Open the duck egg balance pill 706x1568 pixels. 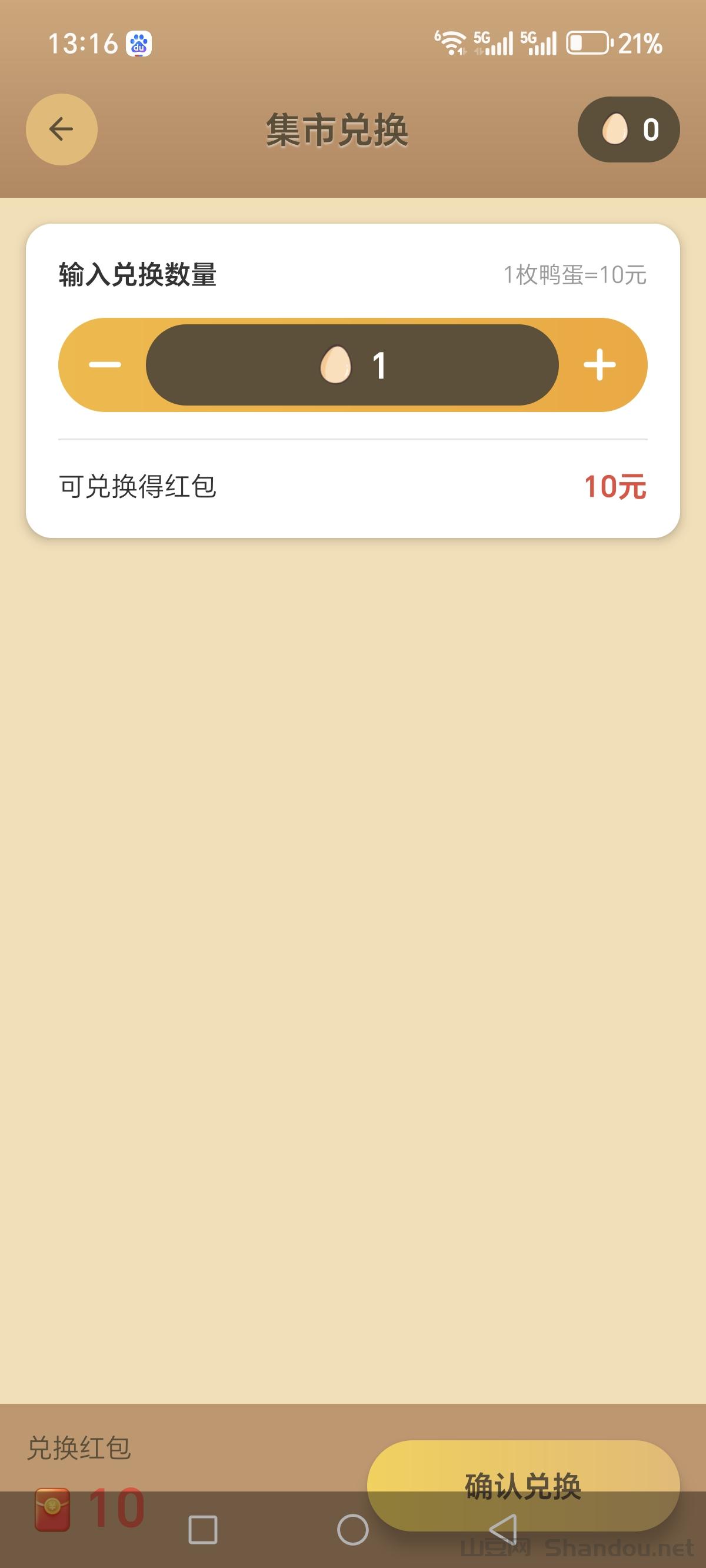coord(629,129)
